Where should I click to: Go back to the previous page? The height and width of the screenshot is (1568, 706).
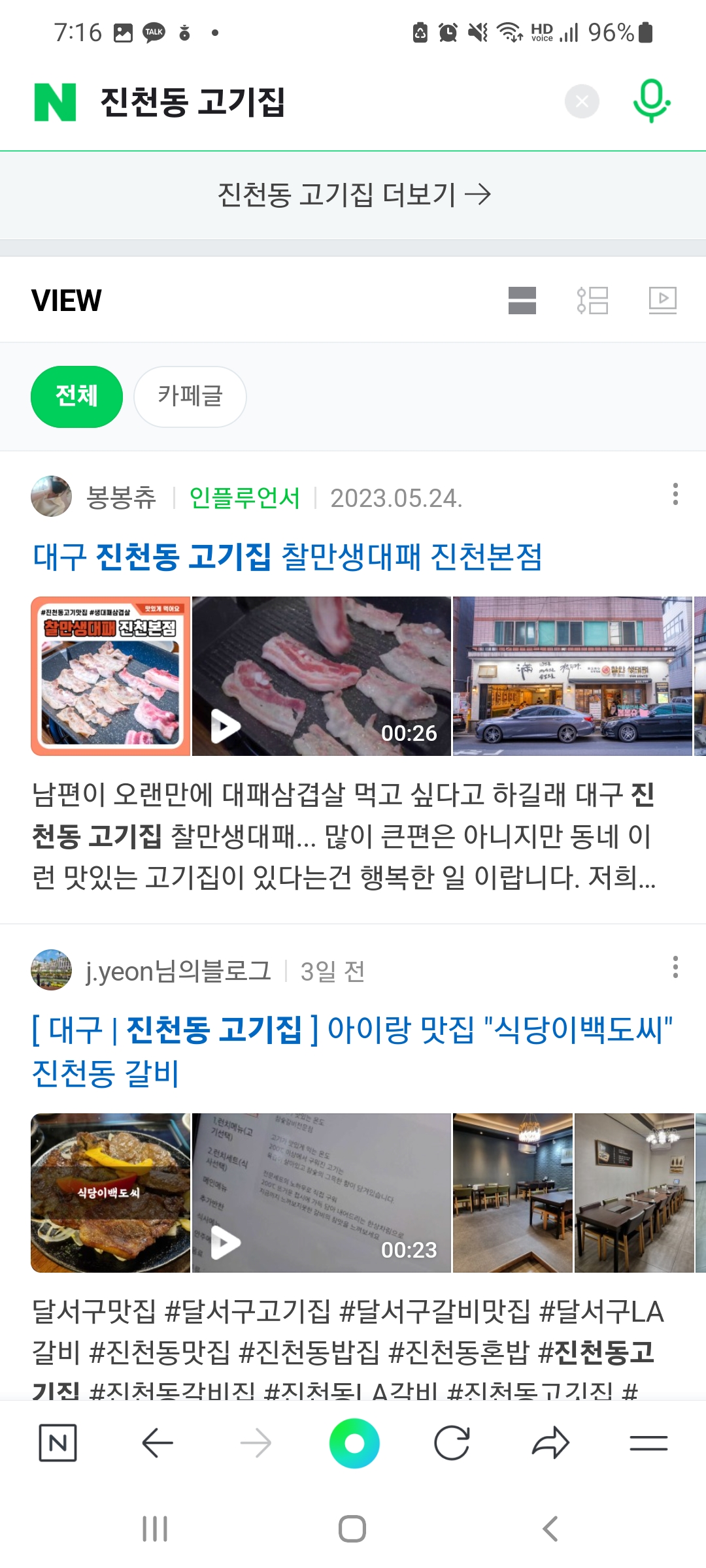[x=157, y=1443]
